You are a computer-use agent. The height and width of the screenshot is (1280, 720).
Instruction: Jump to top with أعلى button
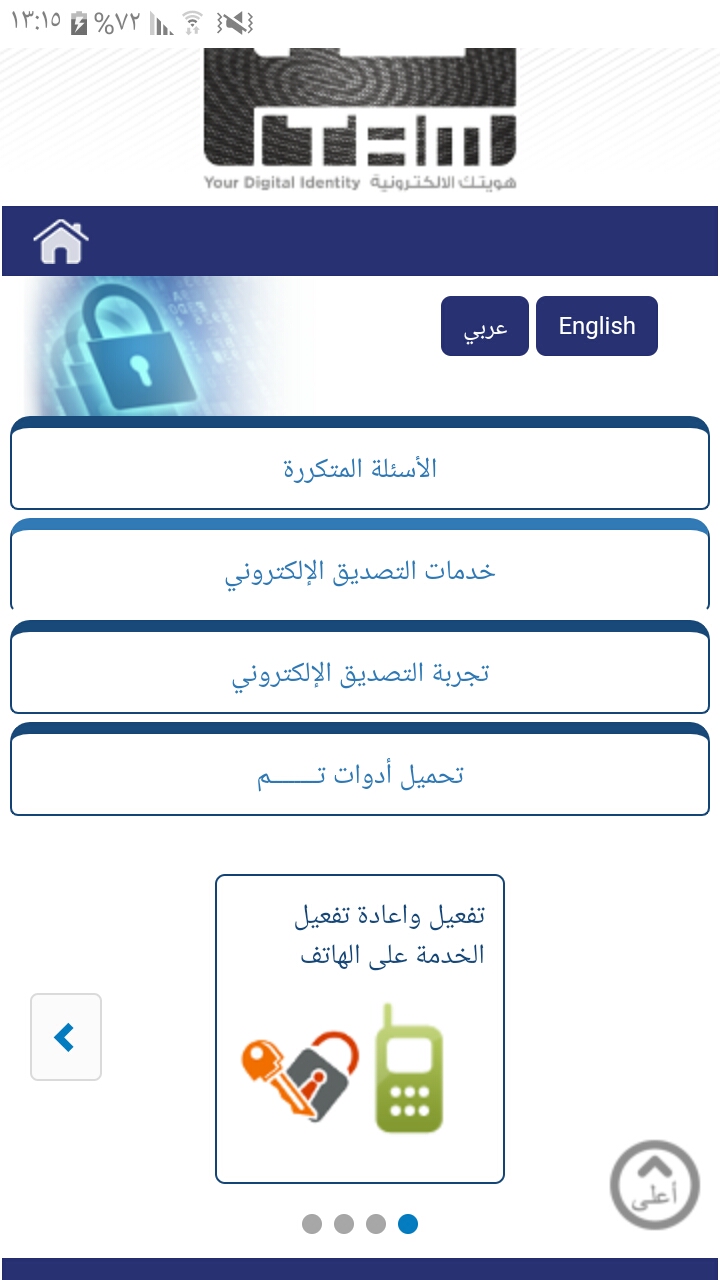(x=655, y=1185)
